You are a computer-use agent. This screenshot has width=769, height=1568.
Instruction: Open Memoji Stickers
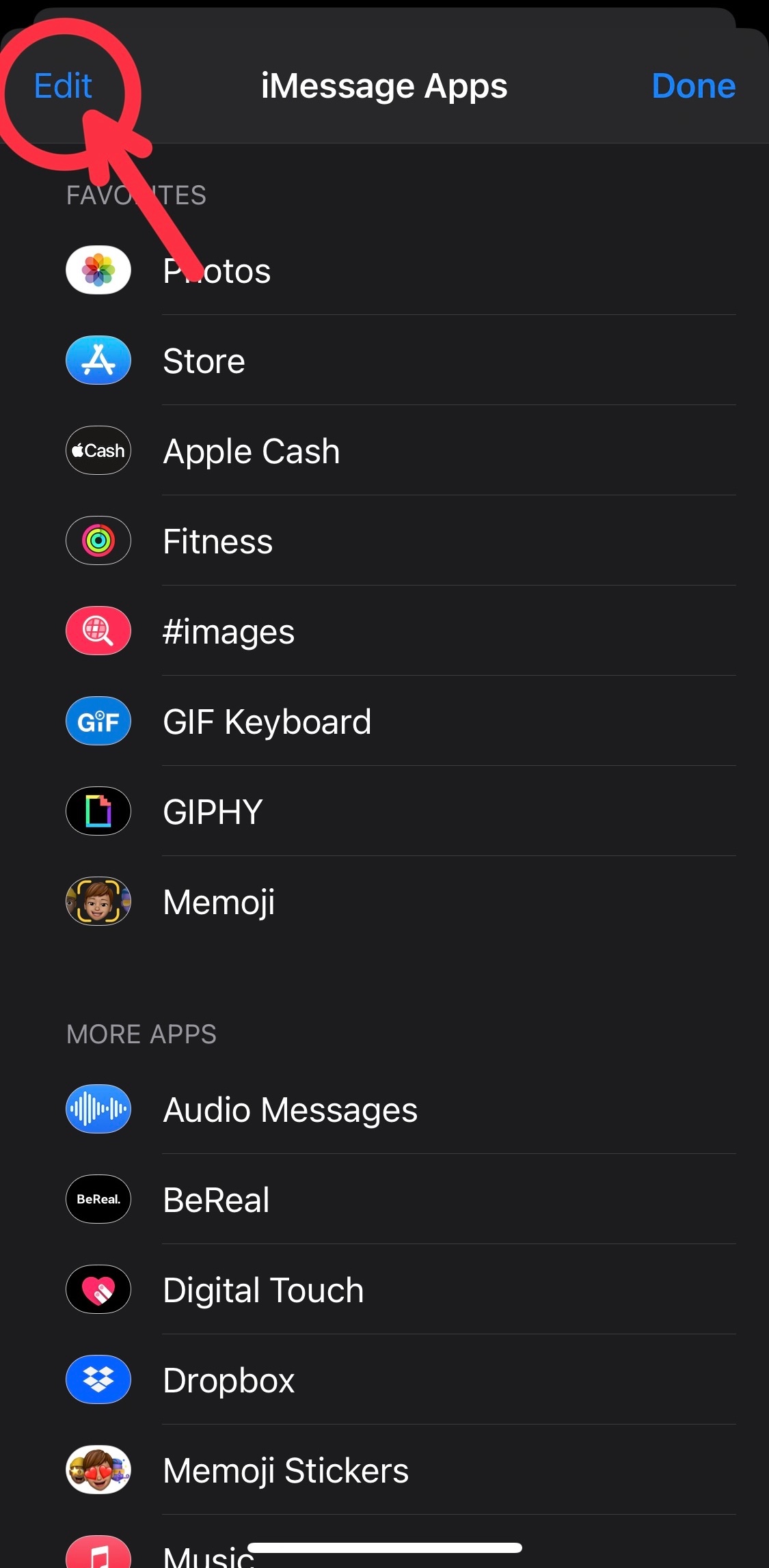point(286,1470)
